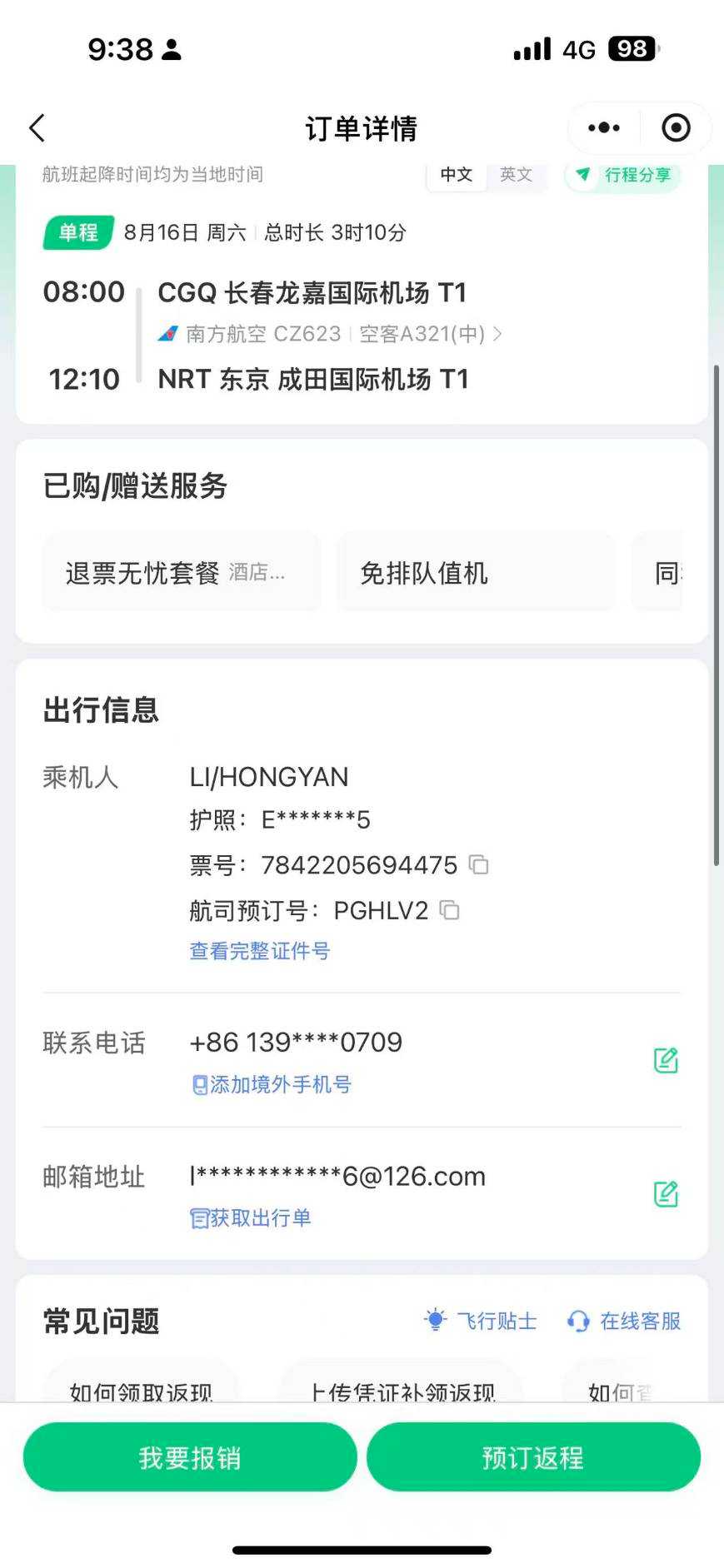Close the mini-program via circle icon
The width and height of the screenshot is (724, 1568).
click(676, 128)
